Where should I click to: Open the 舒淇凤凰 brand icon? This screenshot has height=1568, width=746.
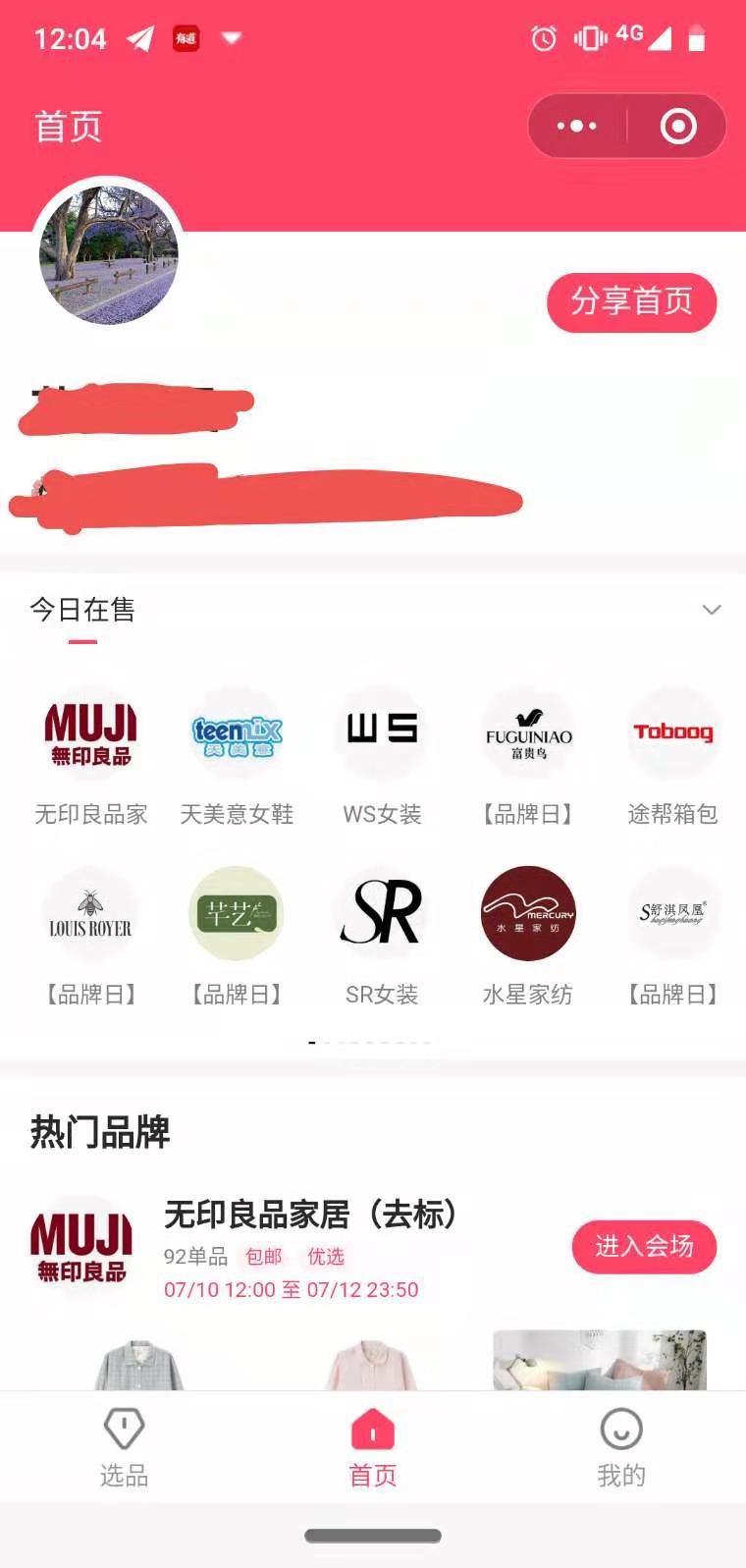674,913
